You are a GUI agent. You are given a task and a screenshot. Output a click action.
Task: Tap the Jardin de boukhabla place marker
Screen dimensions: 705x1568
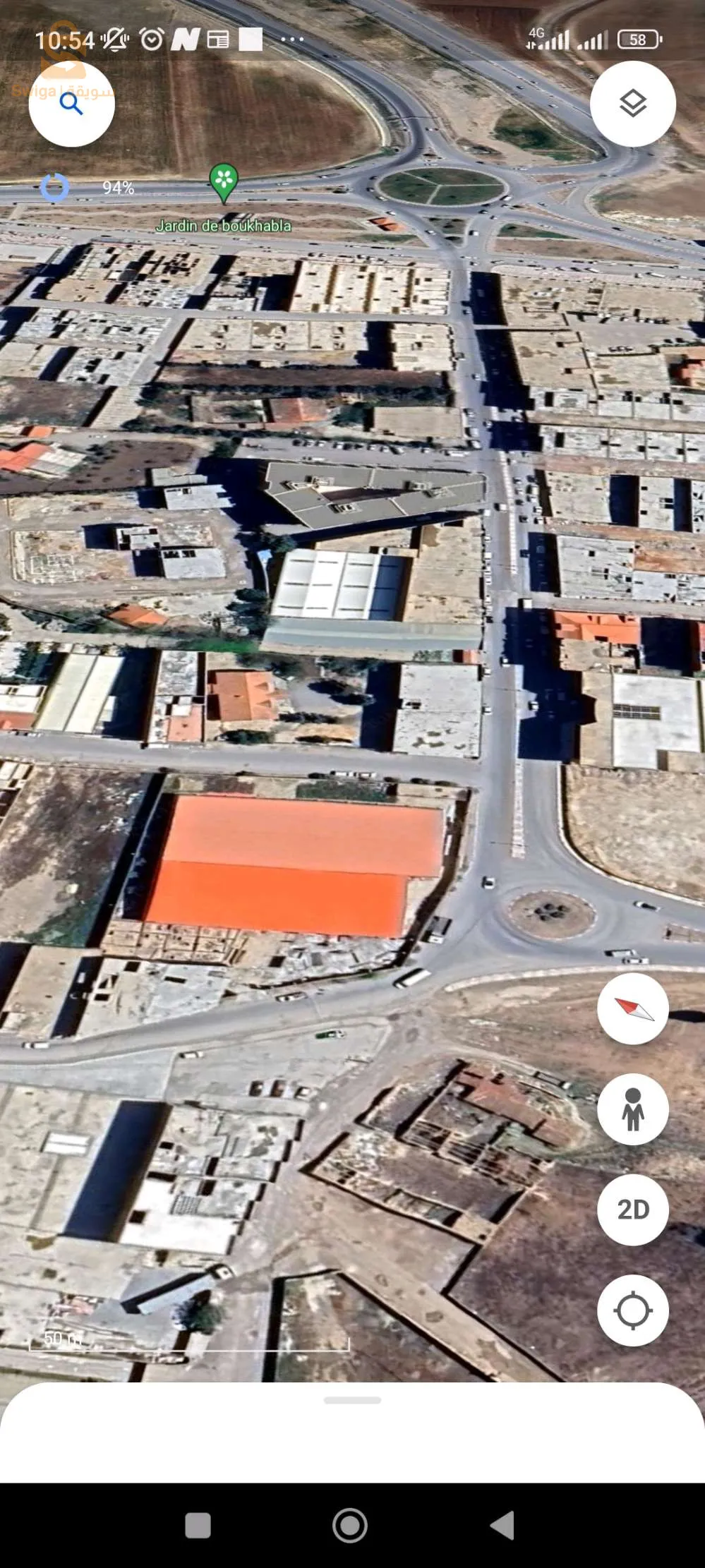[224, 182]
